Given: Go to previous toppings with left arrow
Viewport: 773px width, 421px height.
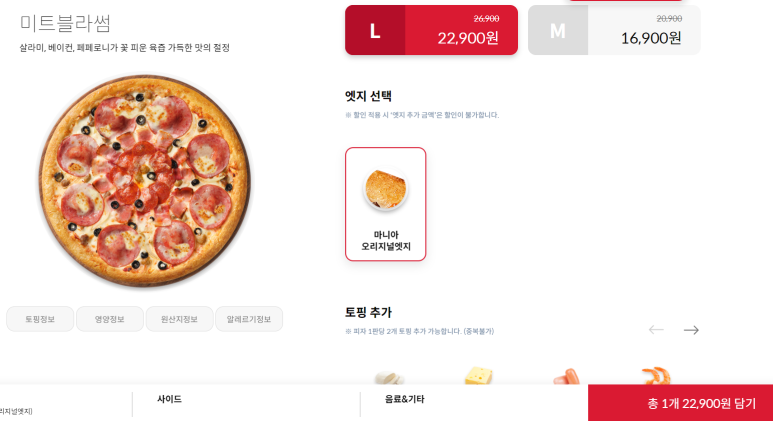Looking at the screenshot, I should [x=656, y=330].
